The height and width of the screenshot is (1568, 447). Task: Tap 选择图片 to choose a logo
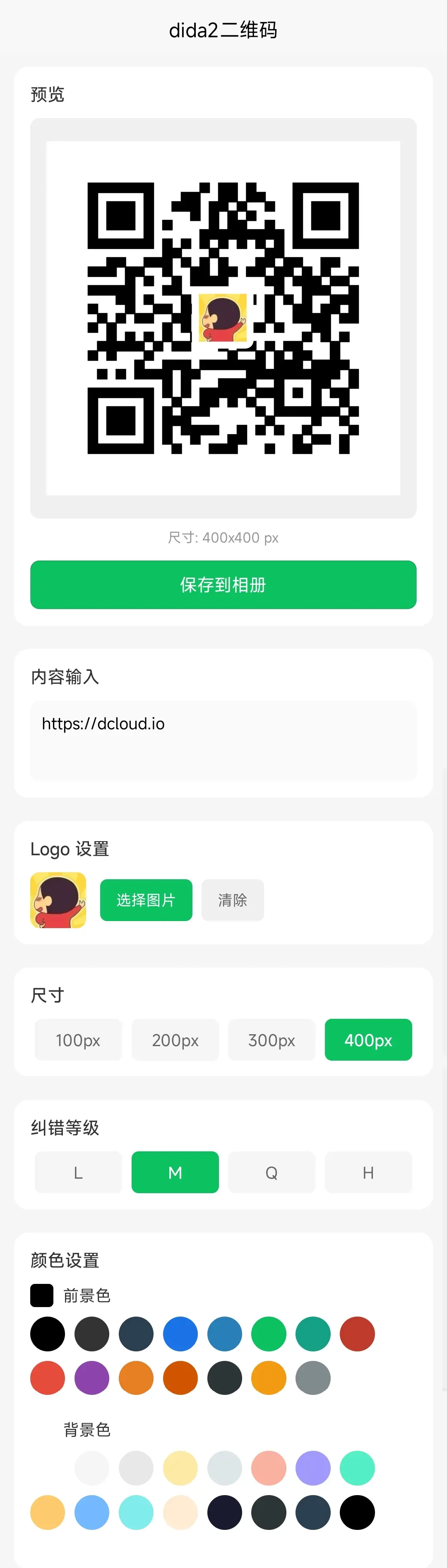click(146, 900)
